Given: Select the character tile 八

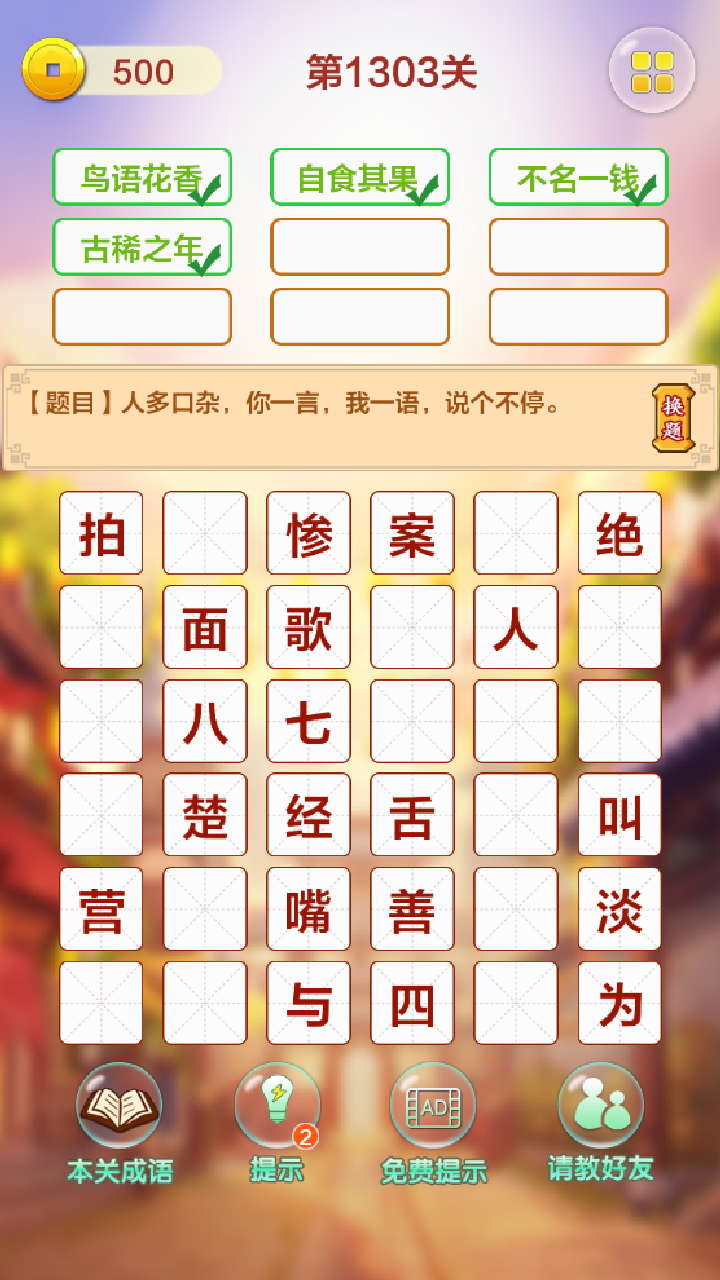Looking at the screenshot, I should coord(205,721).
